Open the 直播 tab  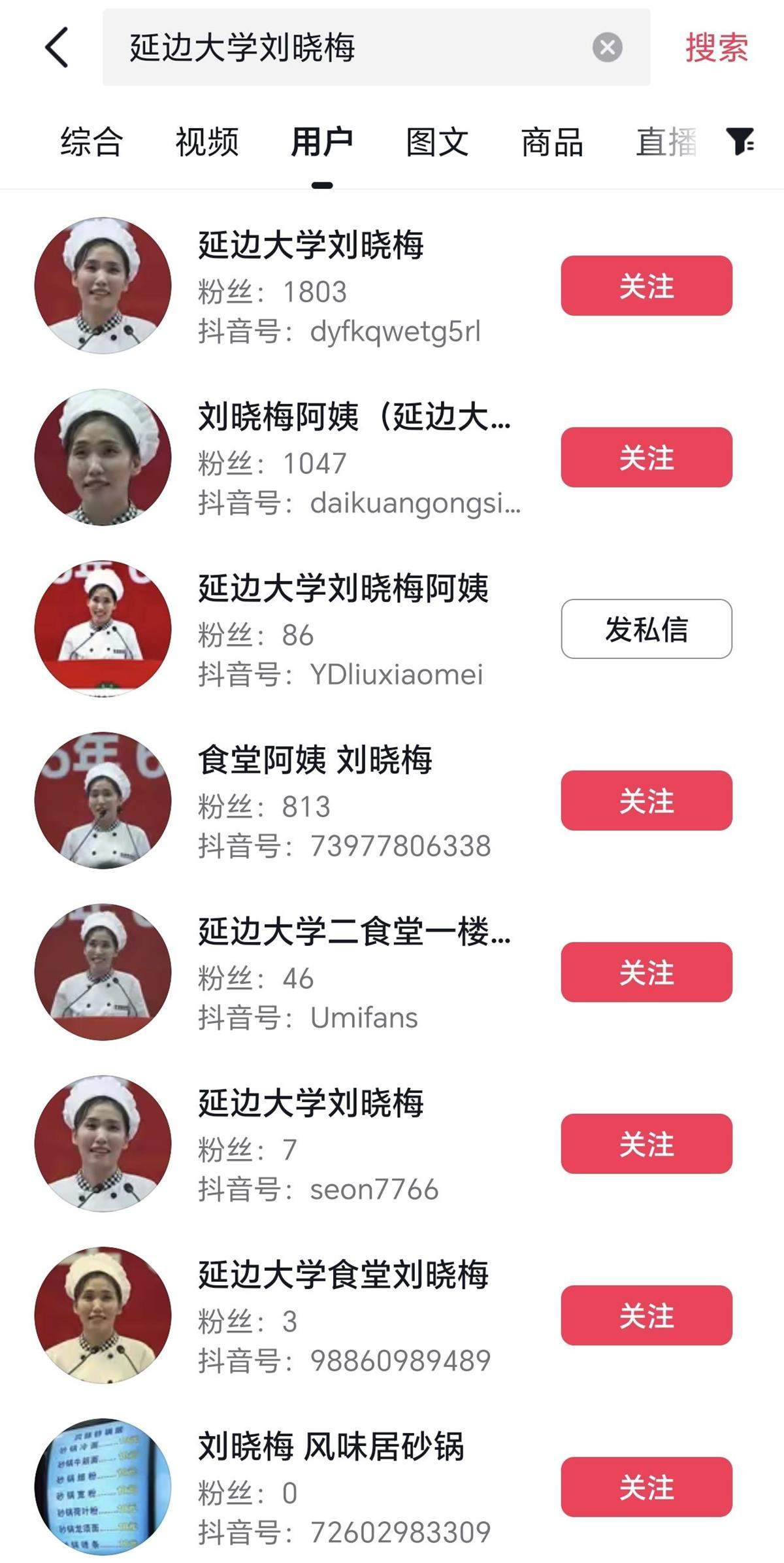(668, 143)
